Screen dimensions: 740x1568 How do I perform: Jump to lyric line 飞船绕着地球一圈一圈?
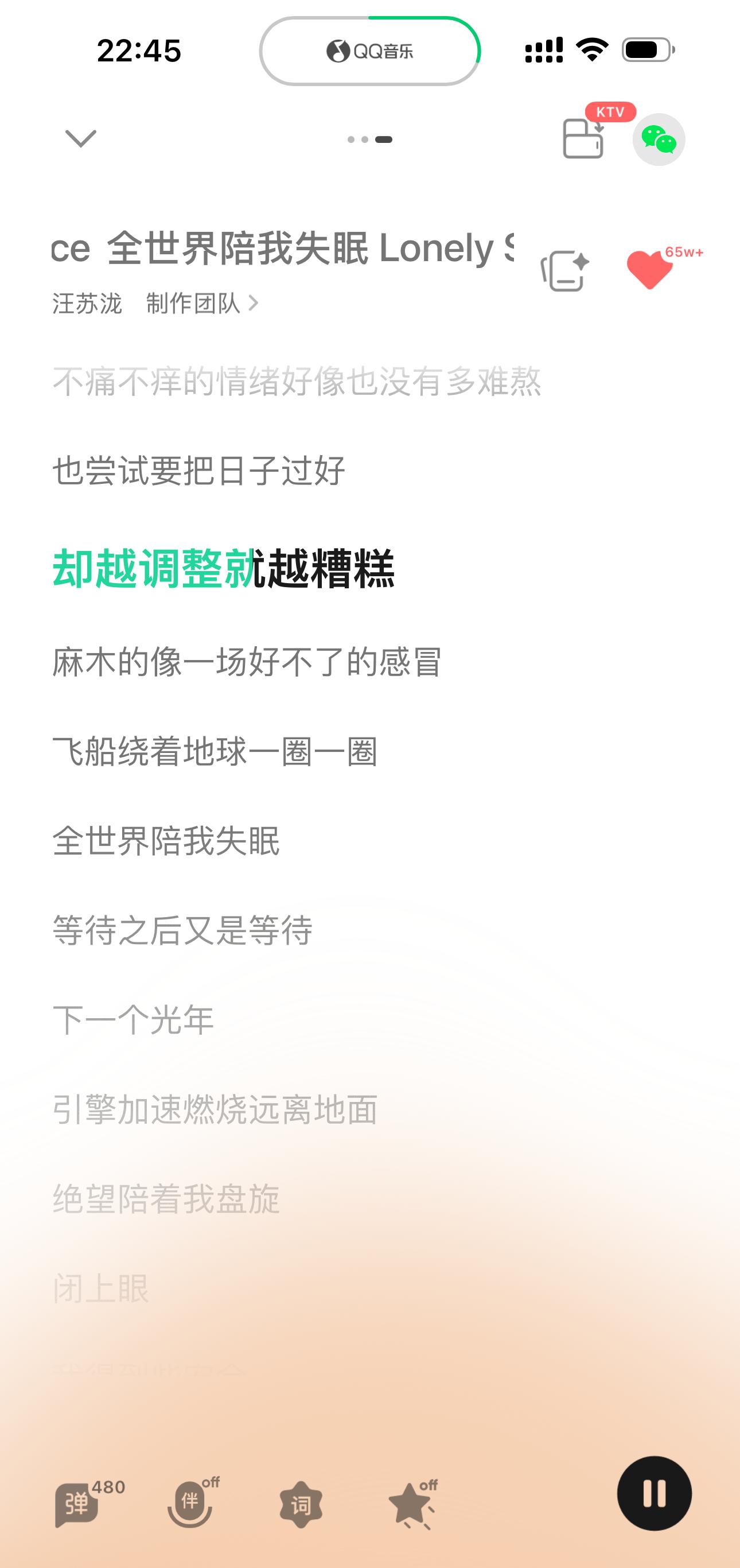[x=215, y=751]
